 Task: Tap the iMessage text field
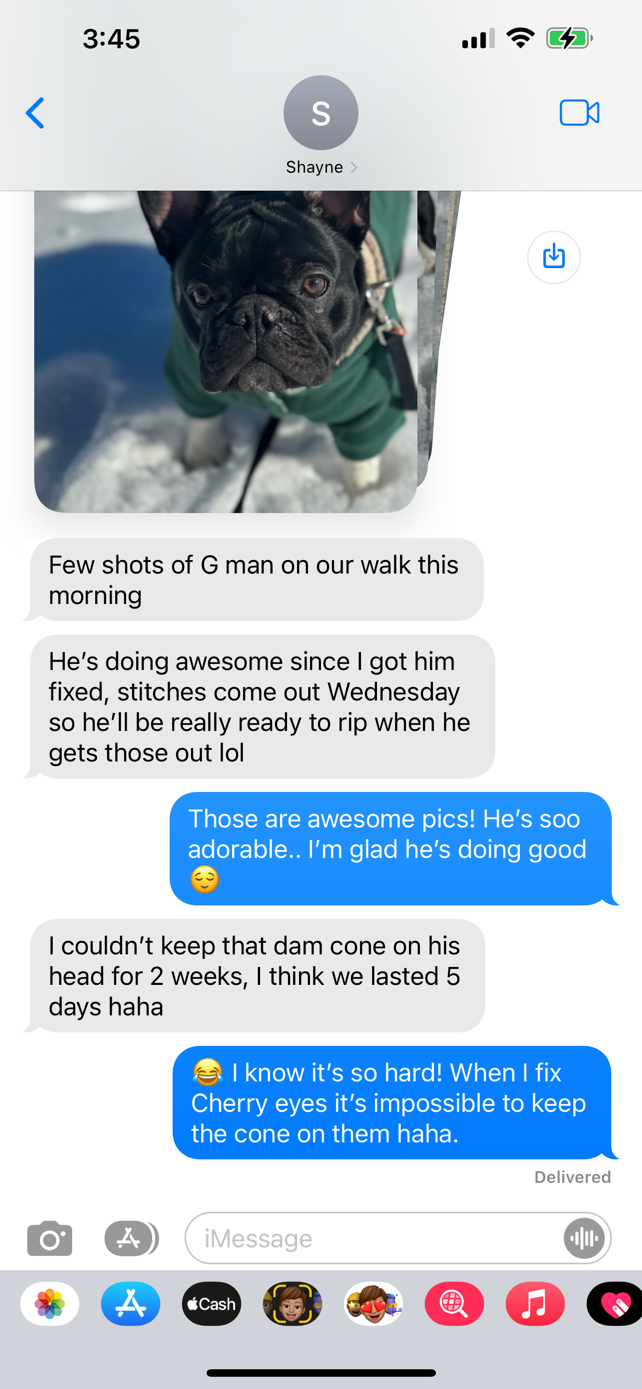(375, 1238)
